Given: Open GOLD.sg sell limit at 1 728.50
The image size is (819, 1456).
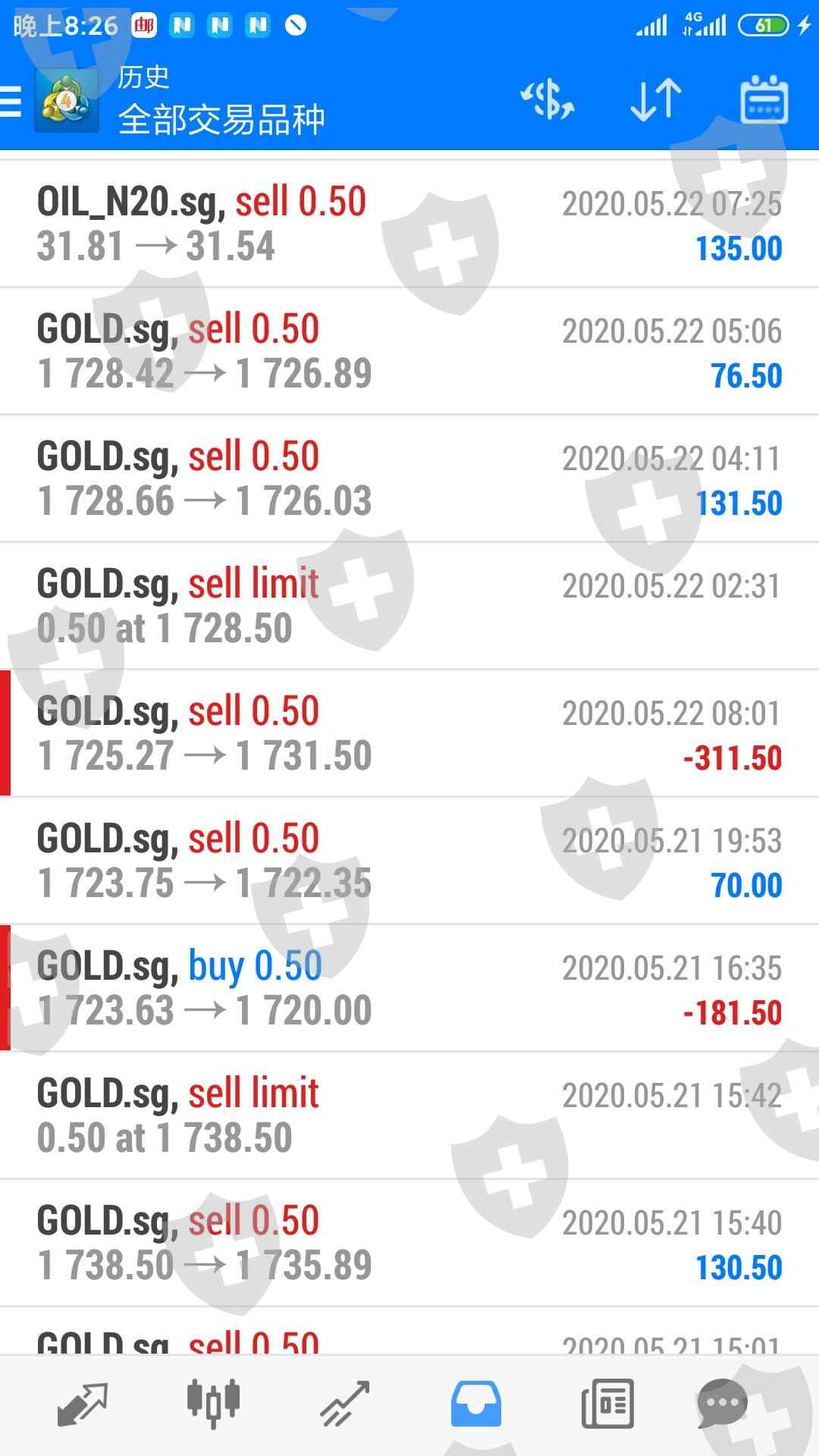Looking at the screenshot, I should (x=409, y=606).
